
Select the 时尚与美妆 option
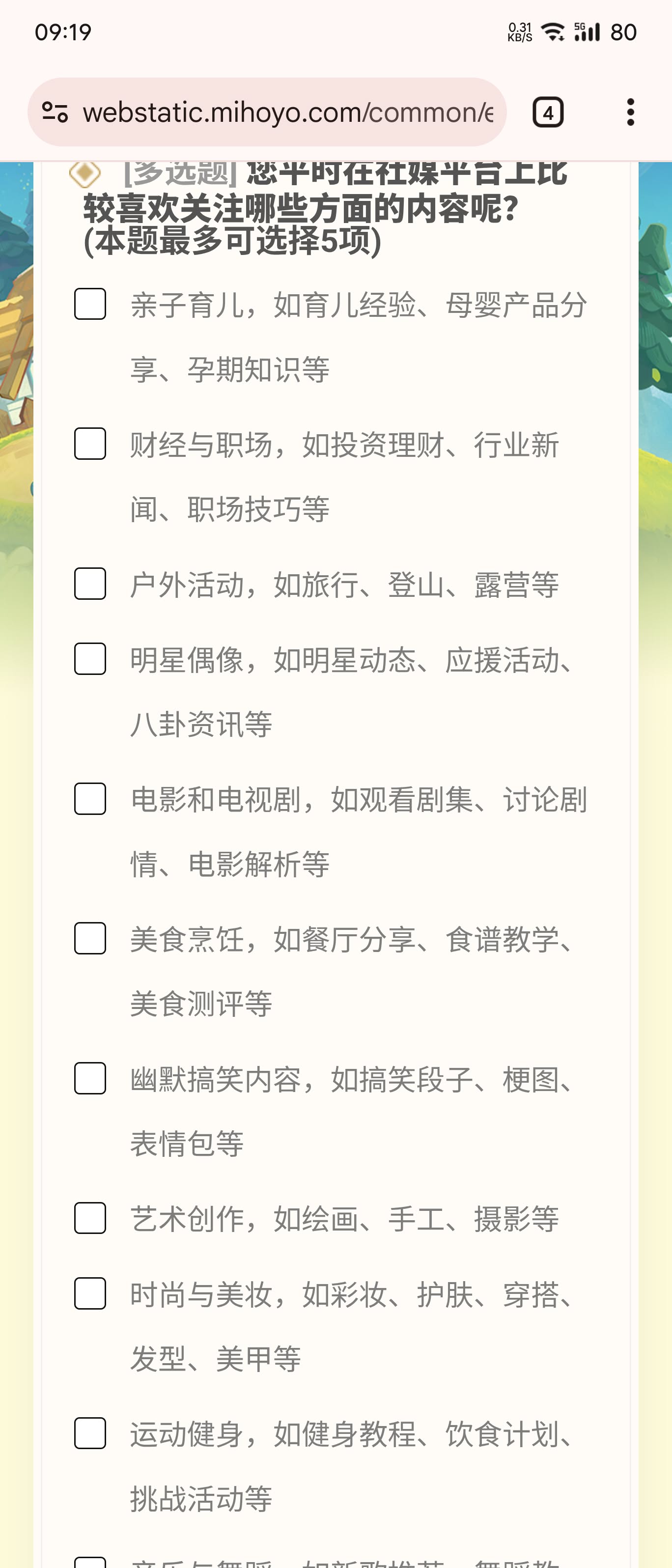pyautogui.click(x=90, y=1293)
